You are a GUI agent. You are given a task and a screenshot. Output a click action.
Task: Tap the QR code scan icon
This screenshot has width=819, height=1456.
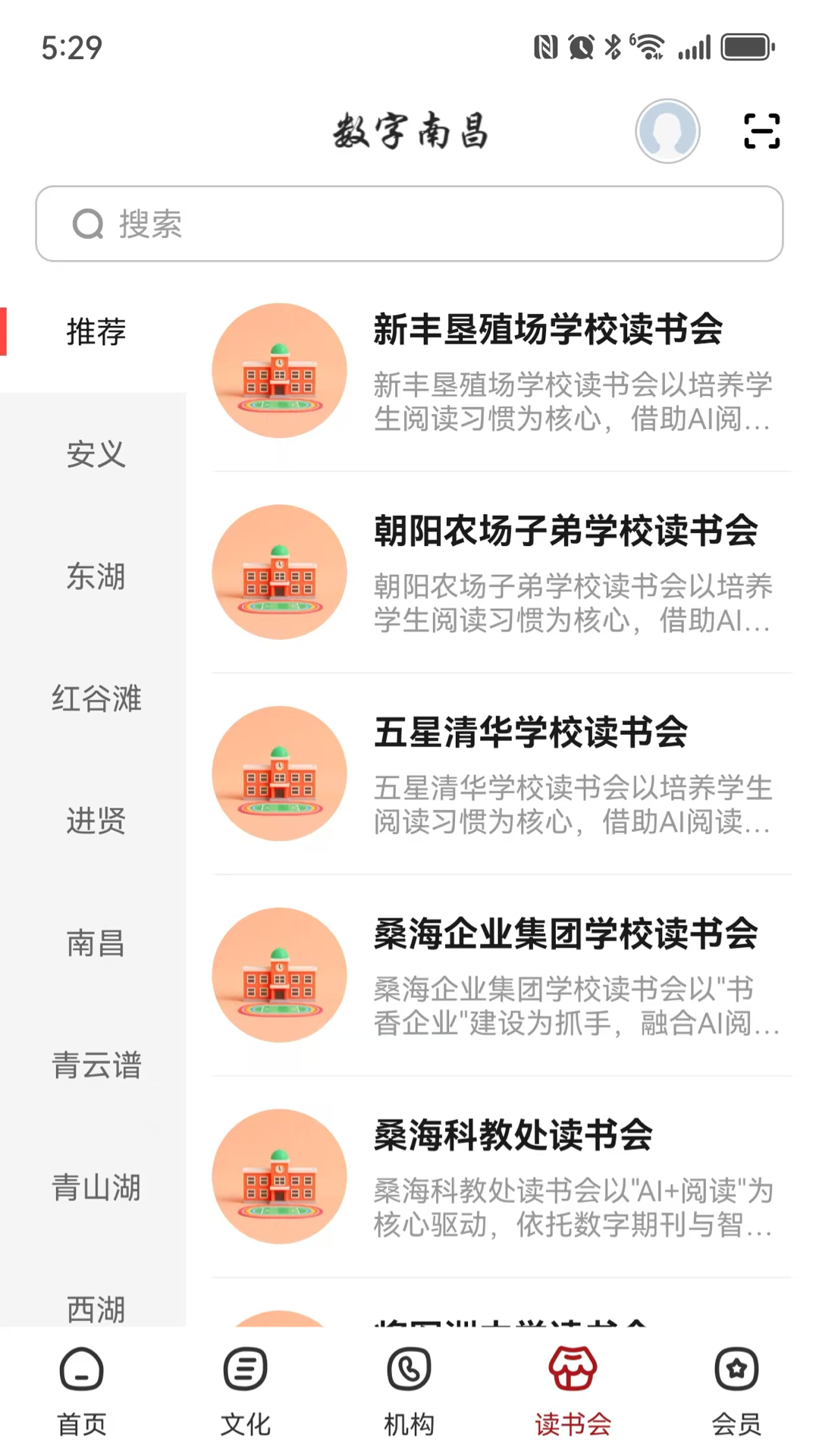tap(761, 130)
